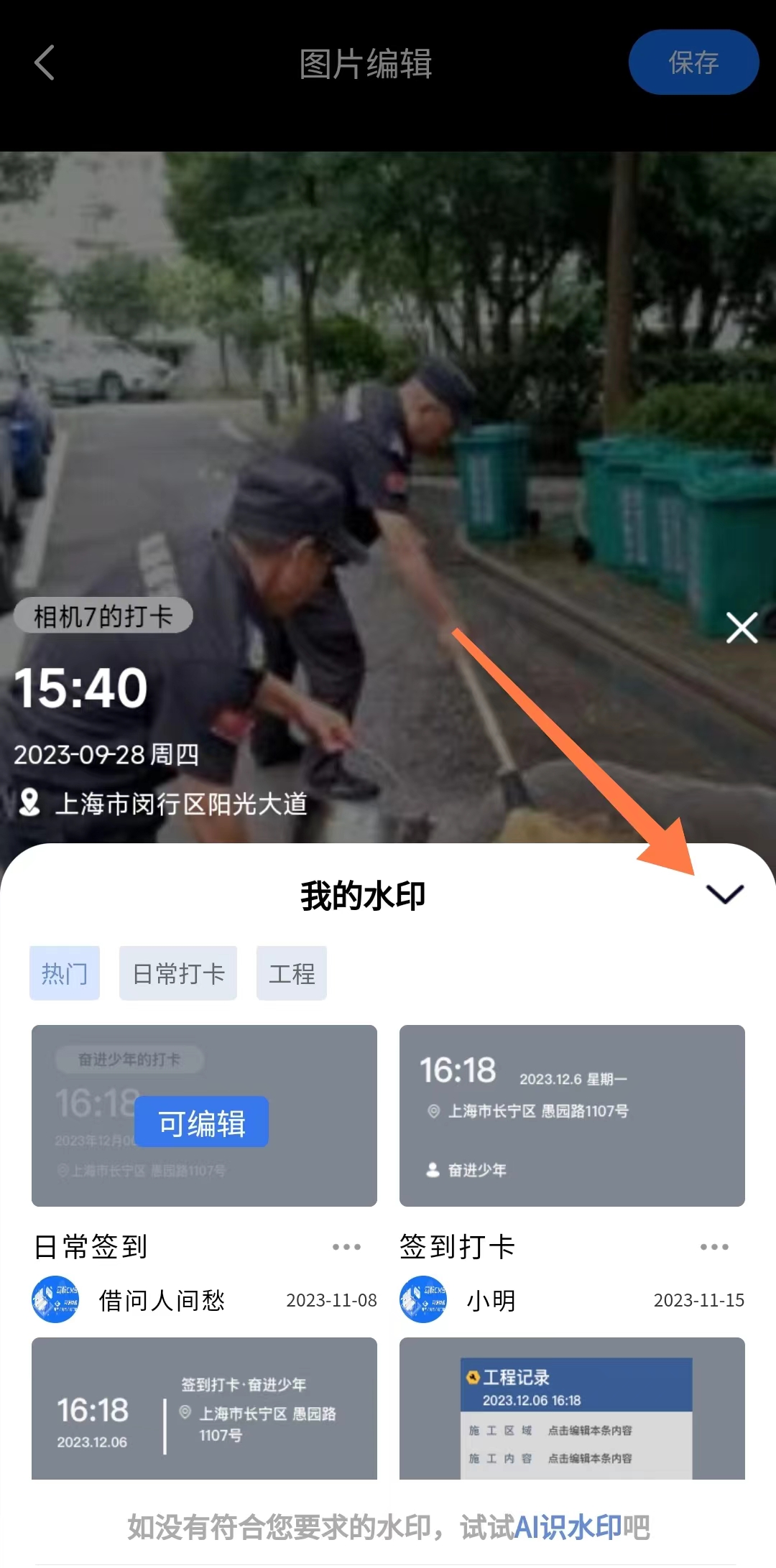
Task: Collapse the 我的水印 panel with the chevron
Action: click(x=724, y=894)
